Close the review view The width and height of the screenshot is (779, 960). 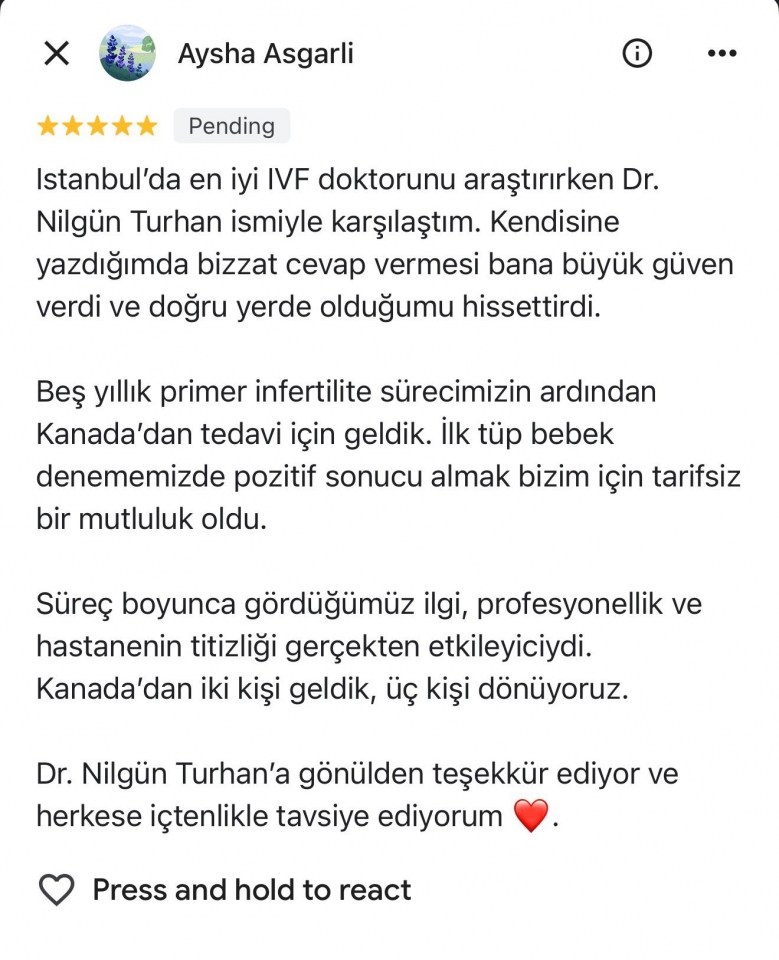click(56, 53)
